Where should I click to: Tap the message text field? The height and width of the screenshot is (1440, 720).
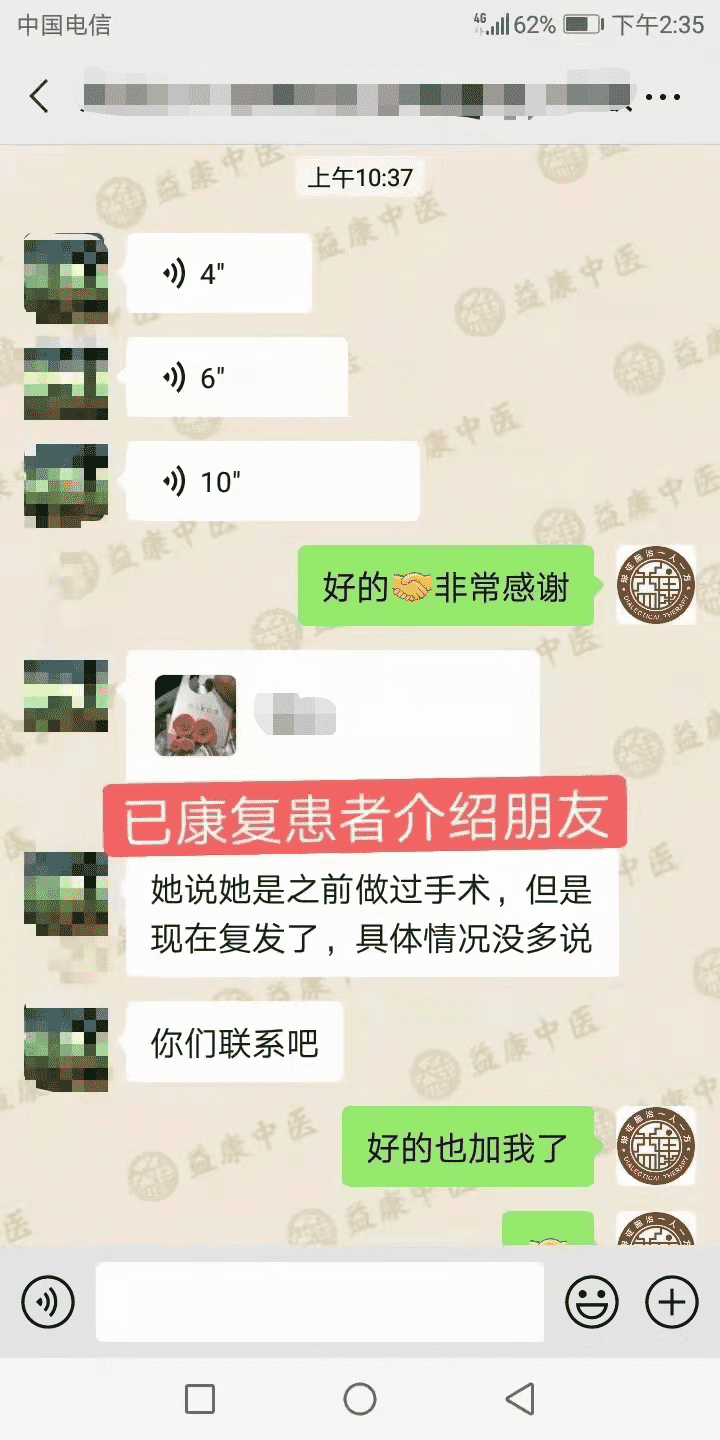[320, 1302]
